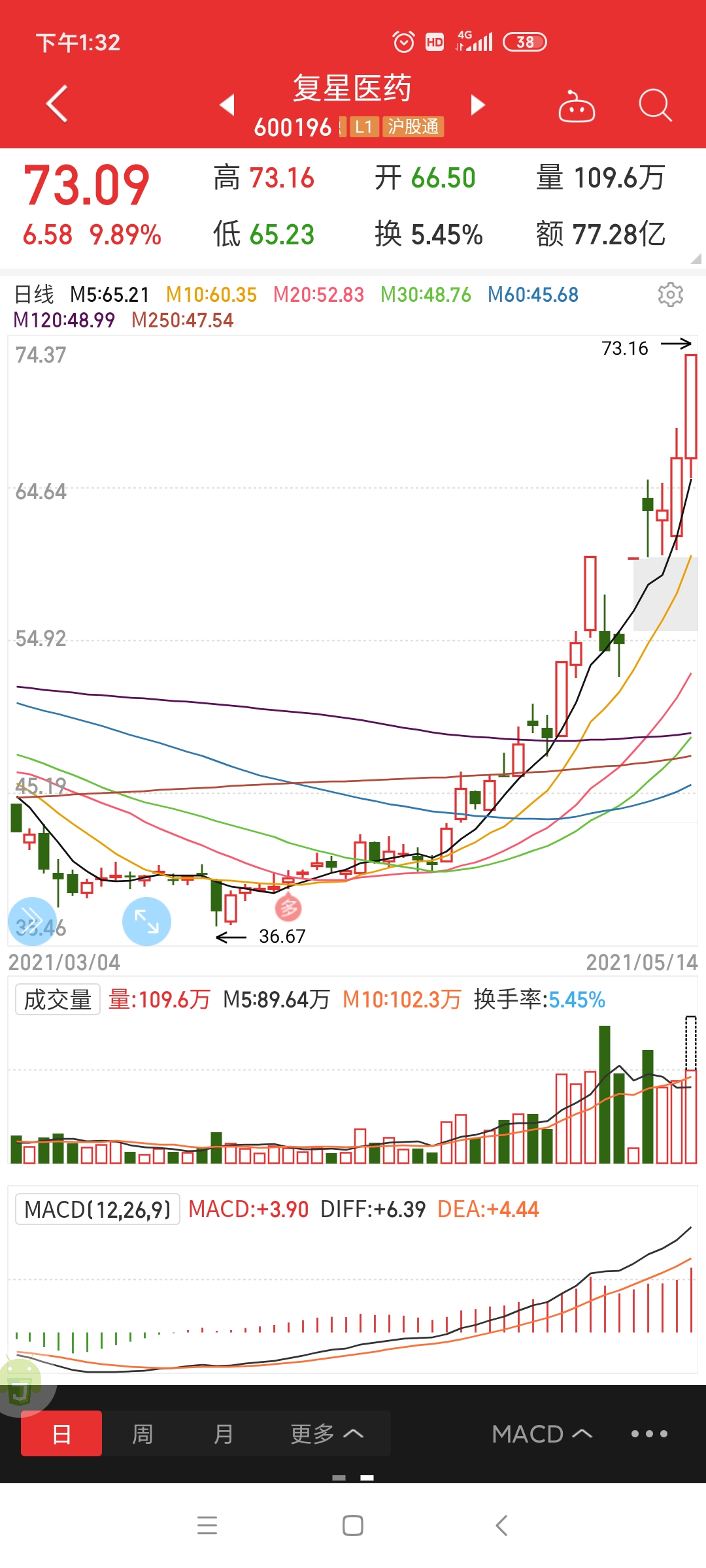Screen dimensions: 706x1568
Task: Select the 日 daily chart tab
Action: [x=61, y=1434]
